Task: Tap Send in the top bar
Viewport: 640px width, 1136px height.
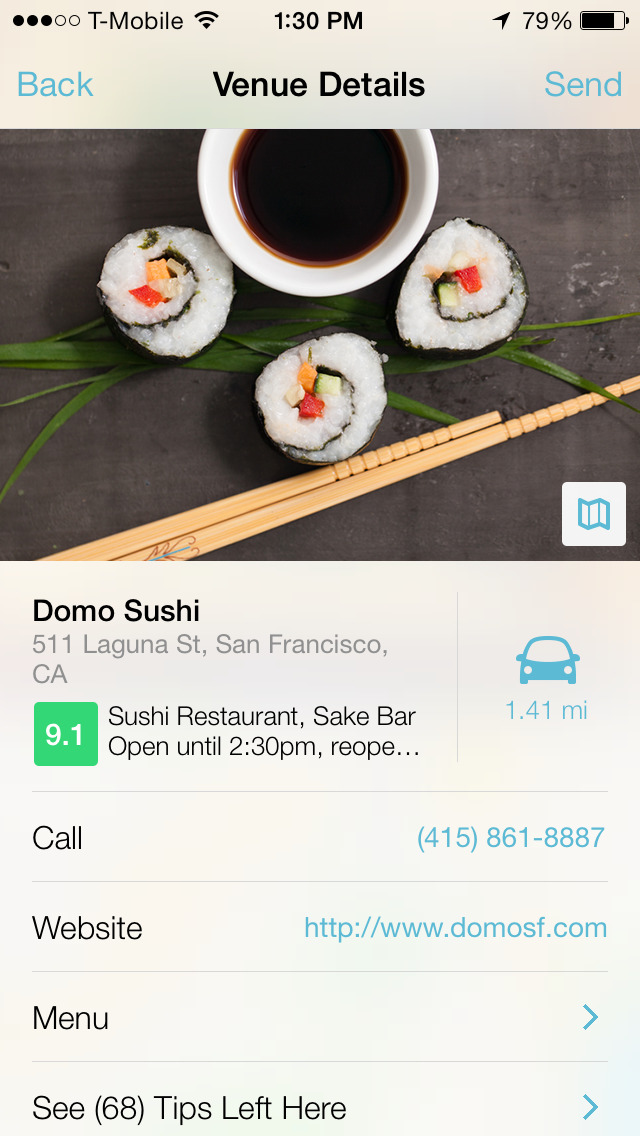Action: [583, 85]
